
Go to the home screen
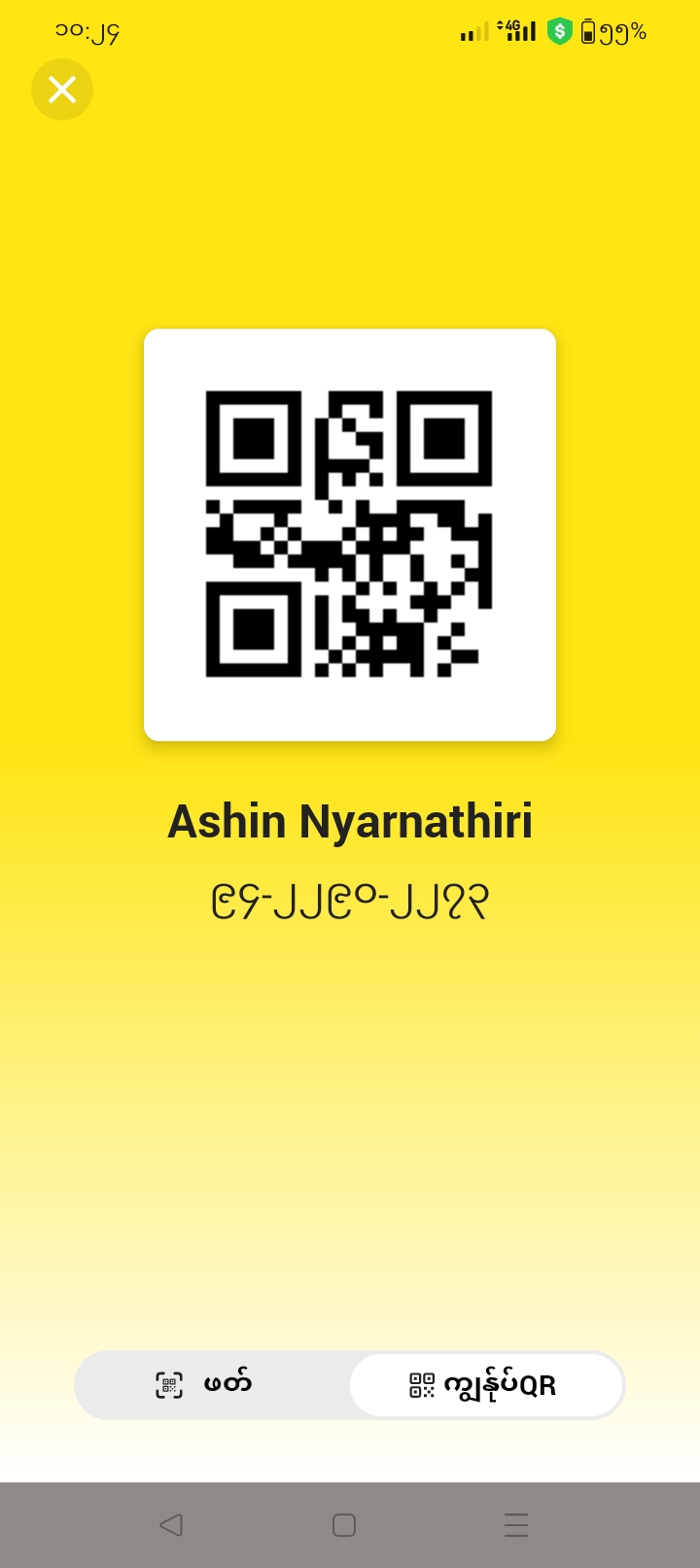[344, 1524]
